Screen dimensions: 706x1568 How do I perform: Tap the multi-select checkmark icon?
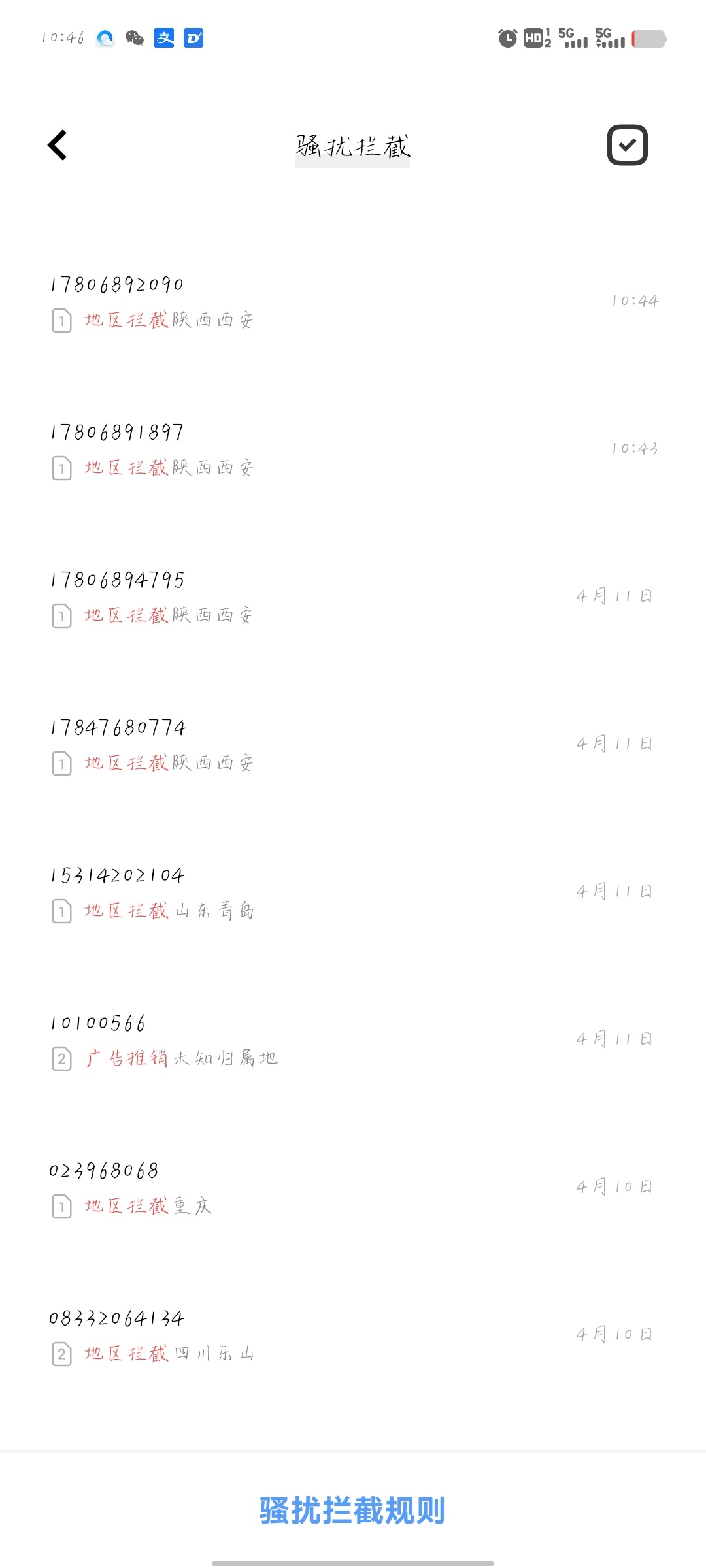coord(627,145)
